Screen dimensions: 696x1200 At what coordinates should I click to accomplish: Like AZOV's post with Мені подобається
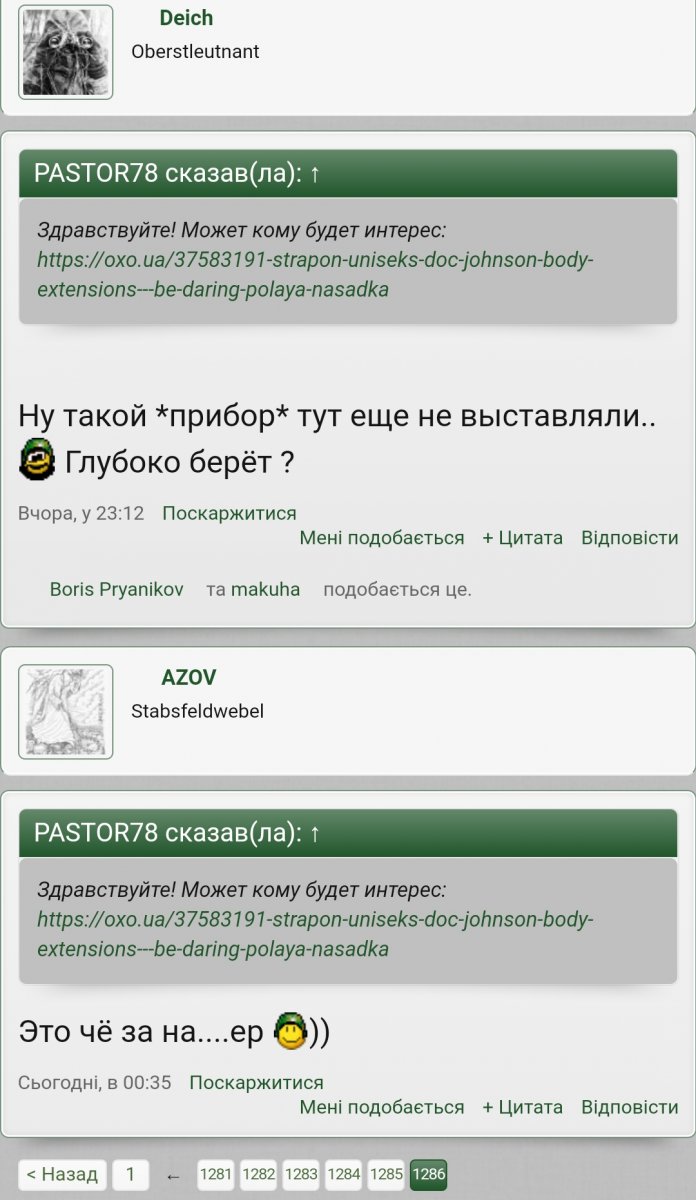click(382, 1107)
